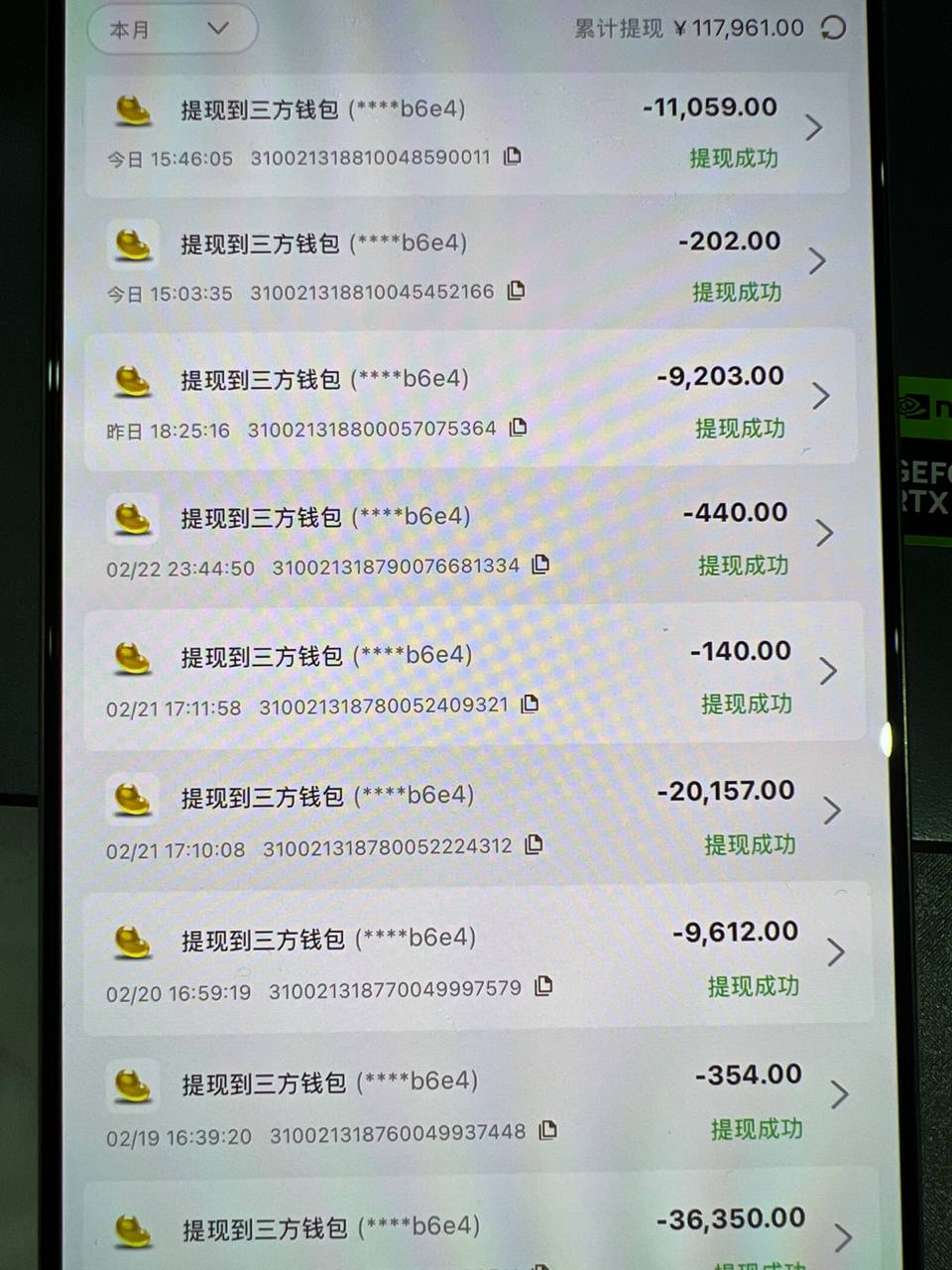Copy order number ending 76681334
Image resolution: width=952 pixels, height=1270 pixels.
(x=540, y=565)
